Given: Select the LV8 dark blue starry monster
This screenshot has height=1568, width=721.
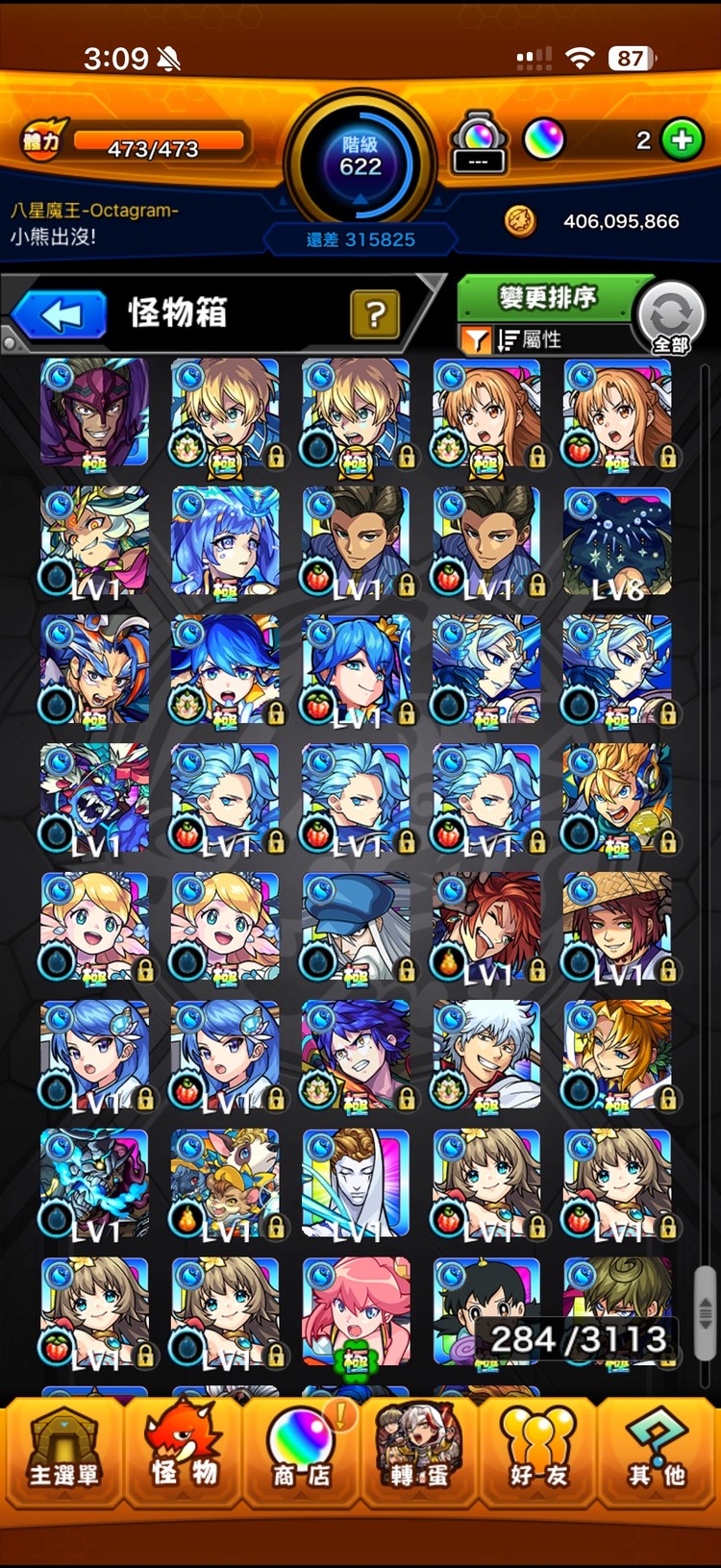Looking at the screenshot, I should tap(617, 542).
